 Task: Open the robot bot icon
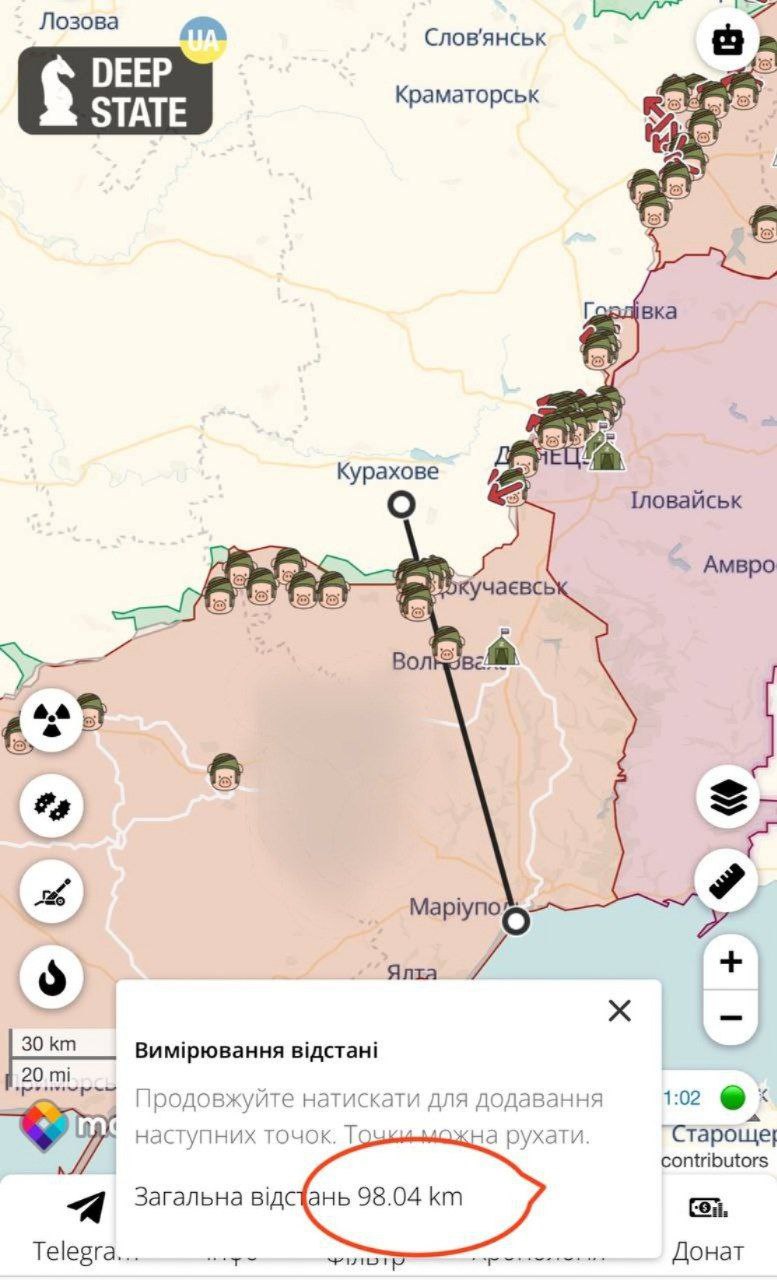(x=727, y=40)
